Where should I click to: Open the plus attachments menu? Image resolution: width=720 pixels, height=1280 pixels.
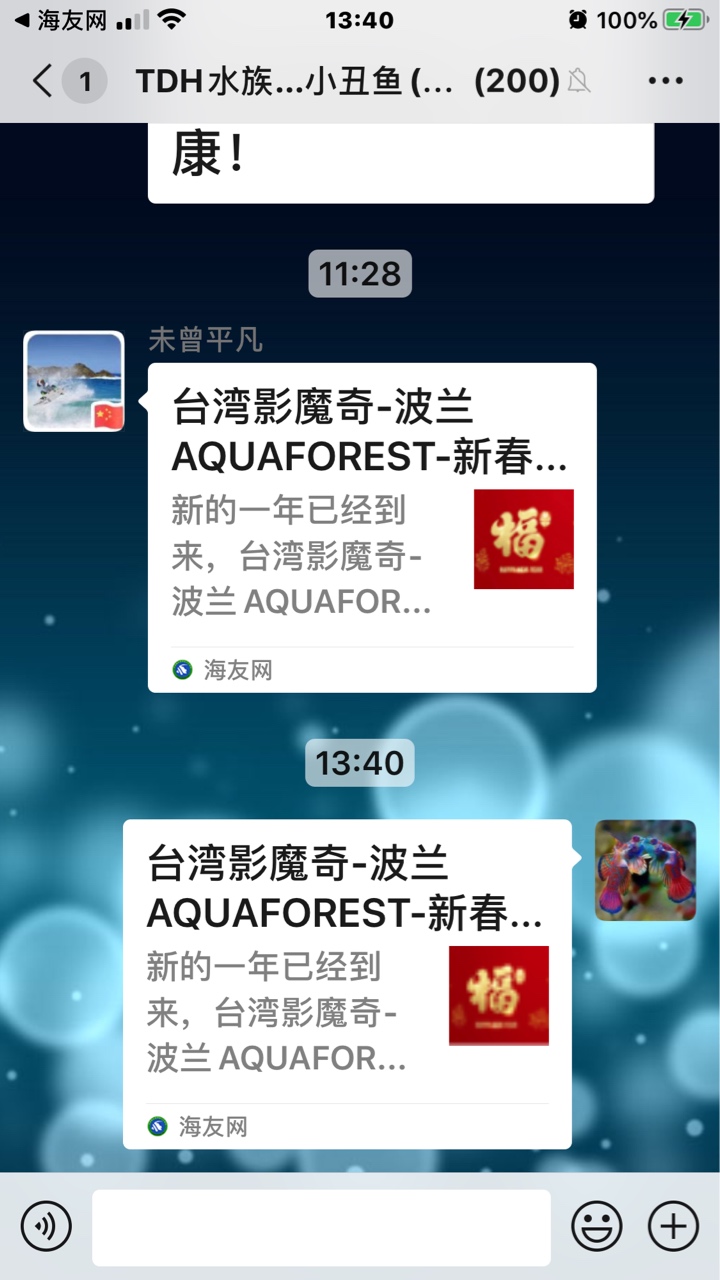coord(674,1226)
